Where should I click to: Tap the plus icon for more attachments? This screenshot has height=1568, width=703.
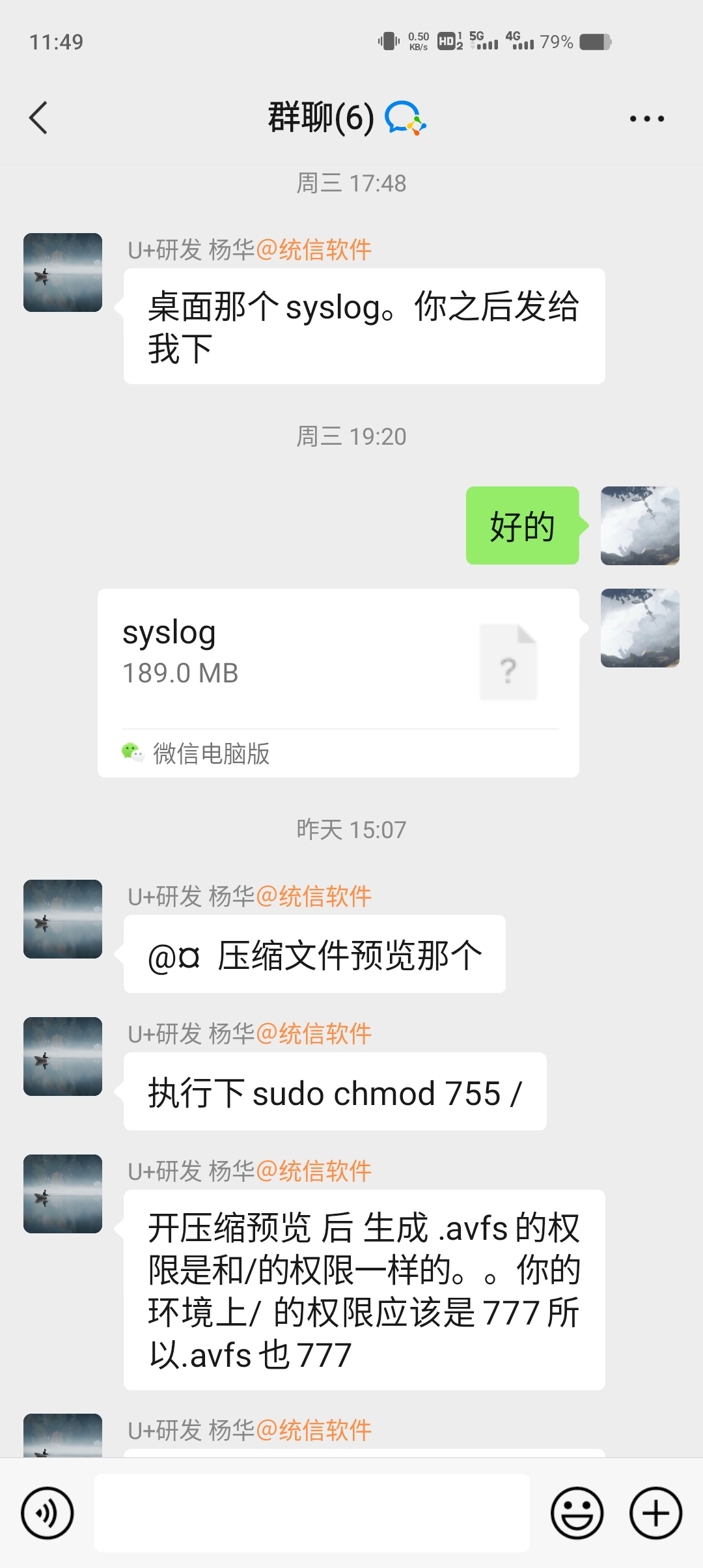655,1513
